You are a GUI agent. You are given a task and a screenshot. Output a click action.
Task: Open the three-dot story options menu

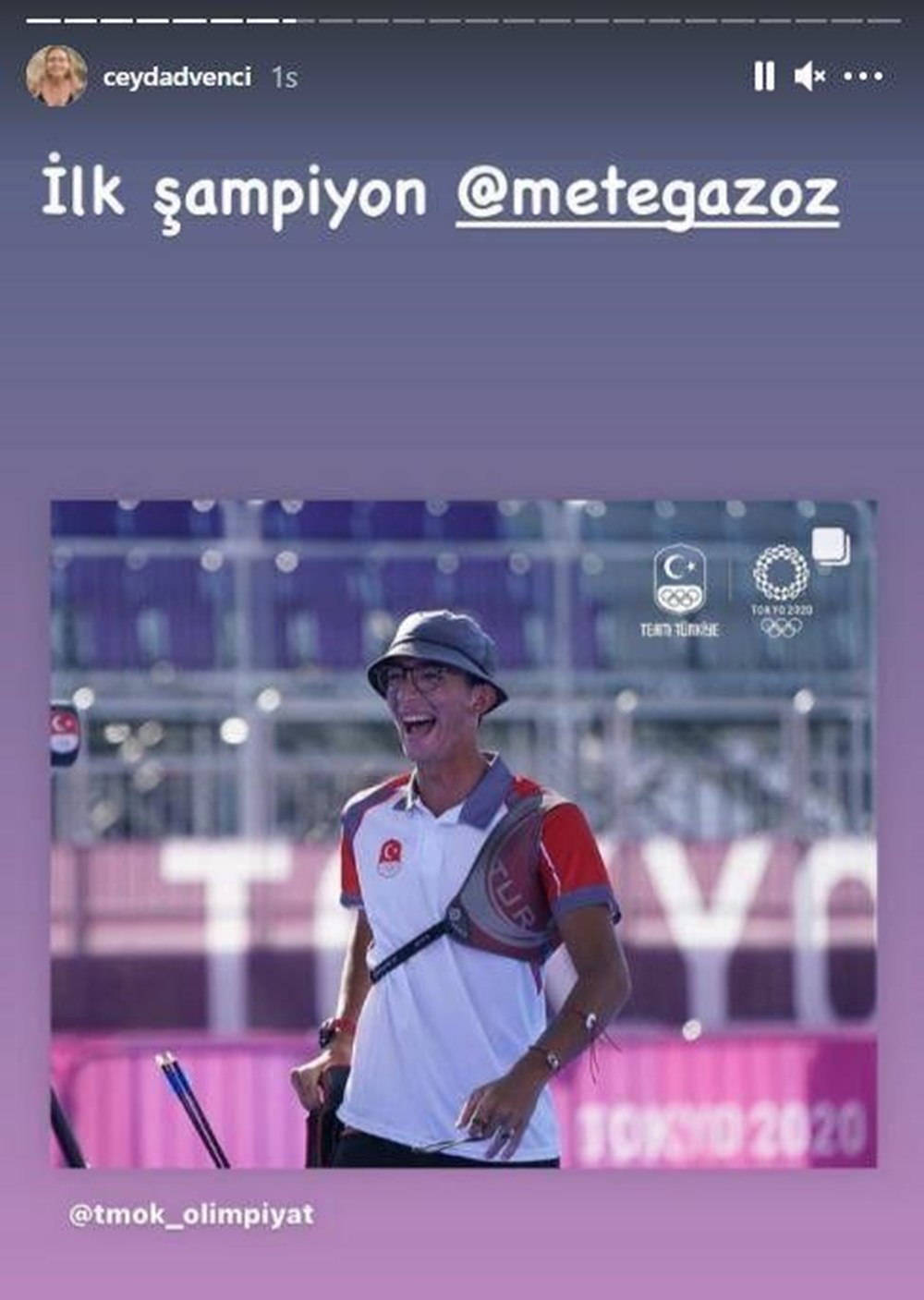point(864,76)
